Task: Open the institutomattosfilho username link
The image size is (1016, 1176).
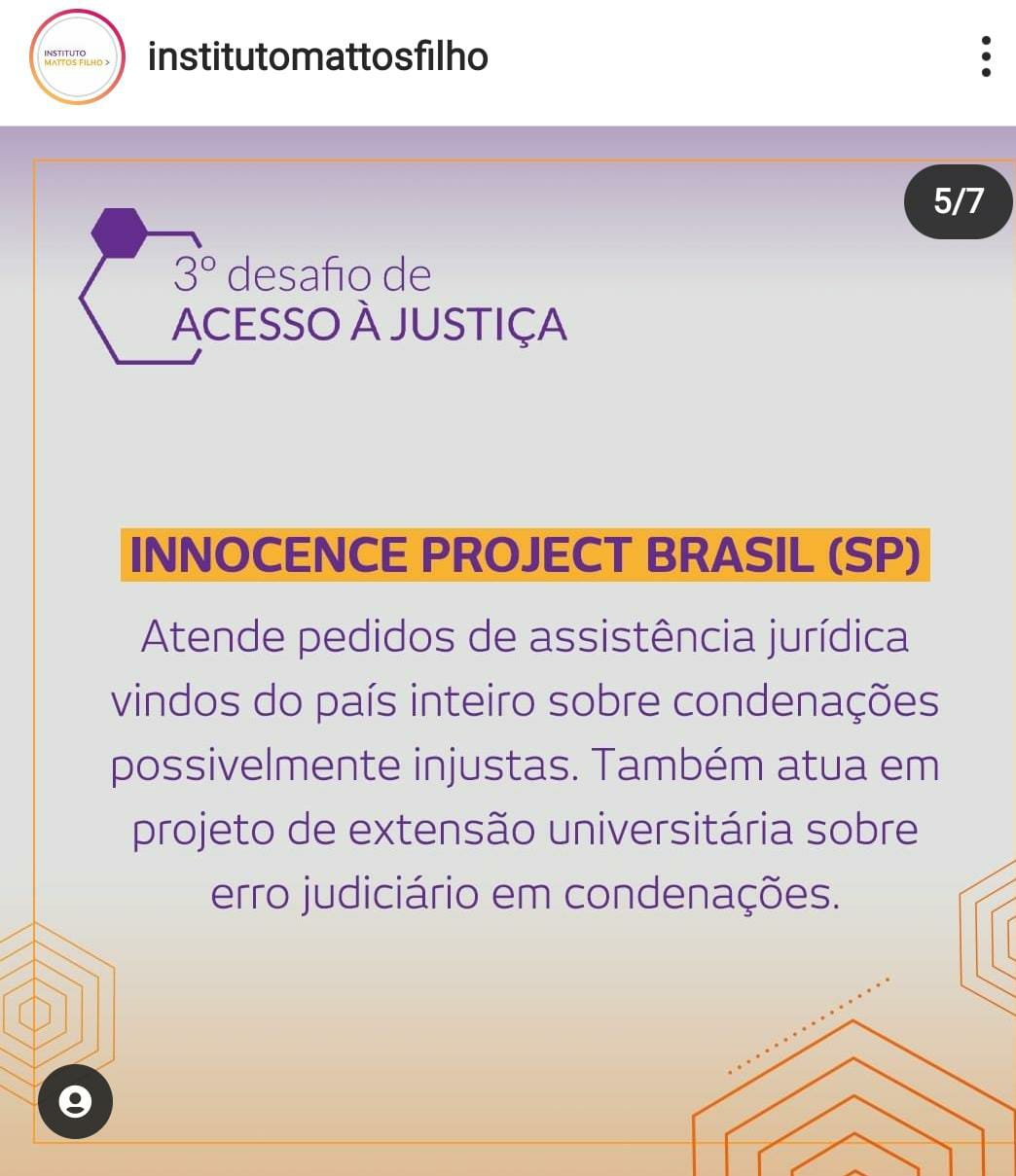Action: 317,57
